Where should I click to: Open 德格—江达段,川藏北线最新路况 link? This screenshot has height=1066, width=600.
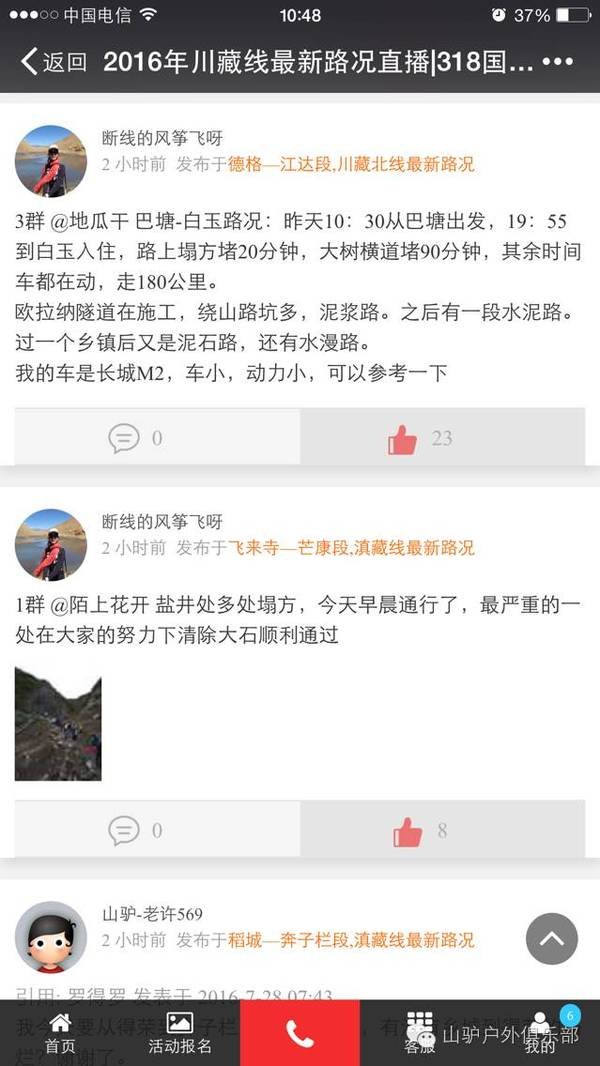click(x=351, y=164)
